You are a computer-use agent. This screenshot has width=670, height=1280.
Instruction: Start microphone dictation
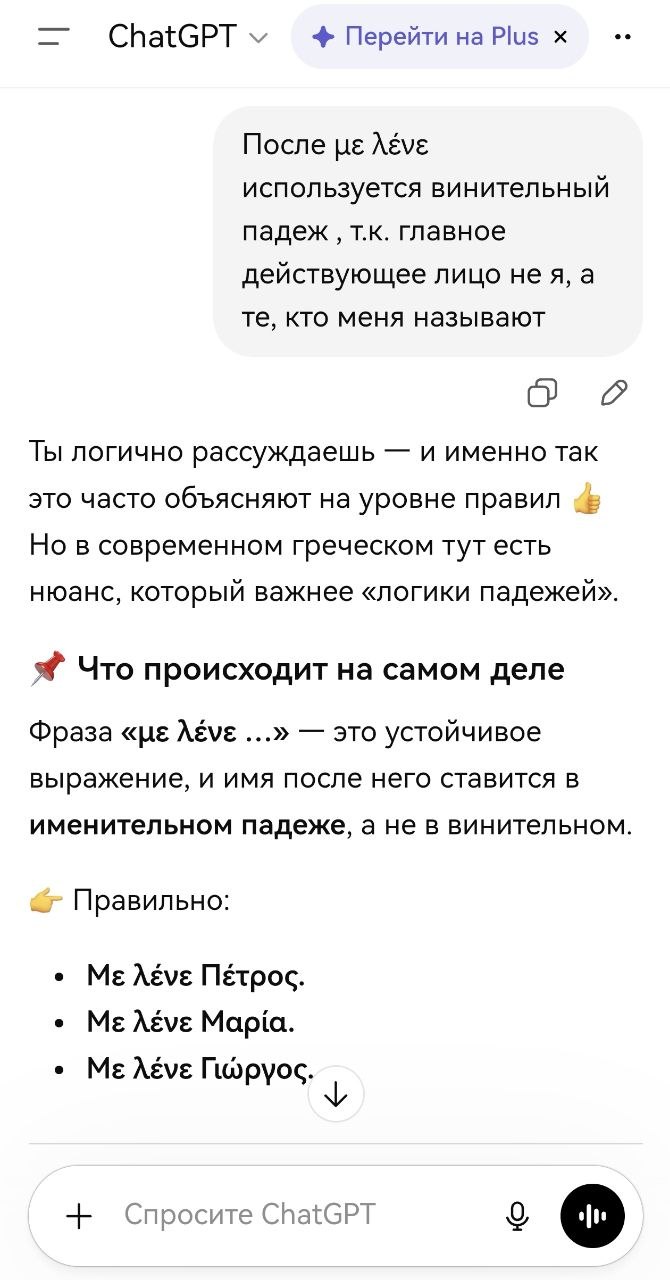[517, 1215]
